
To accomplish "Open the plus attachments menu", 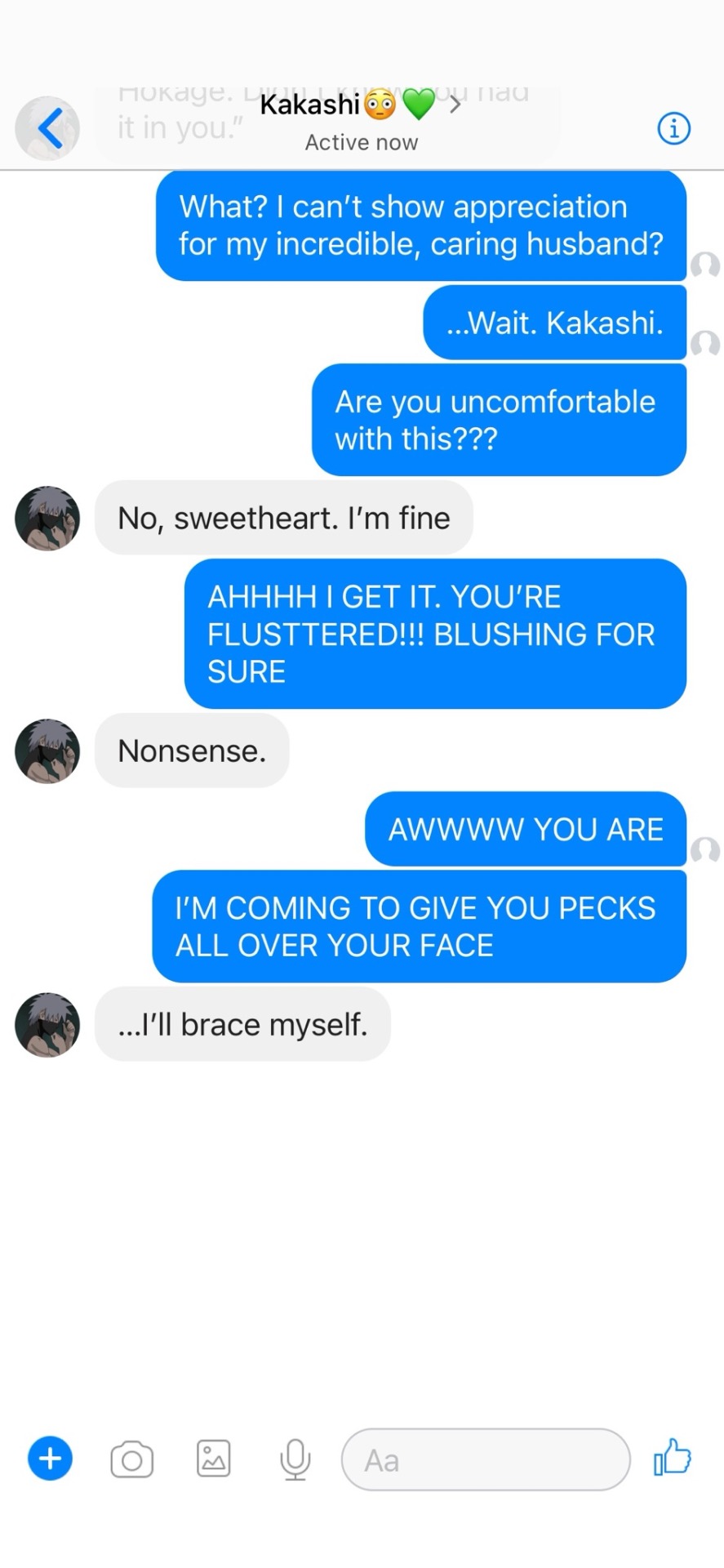I will pos(51,1458).
